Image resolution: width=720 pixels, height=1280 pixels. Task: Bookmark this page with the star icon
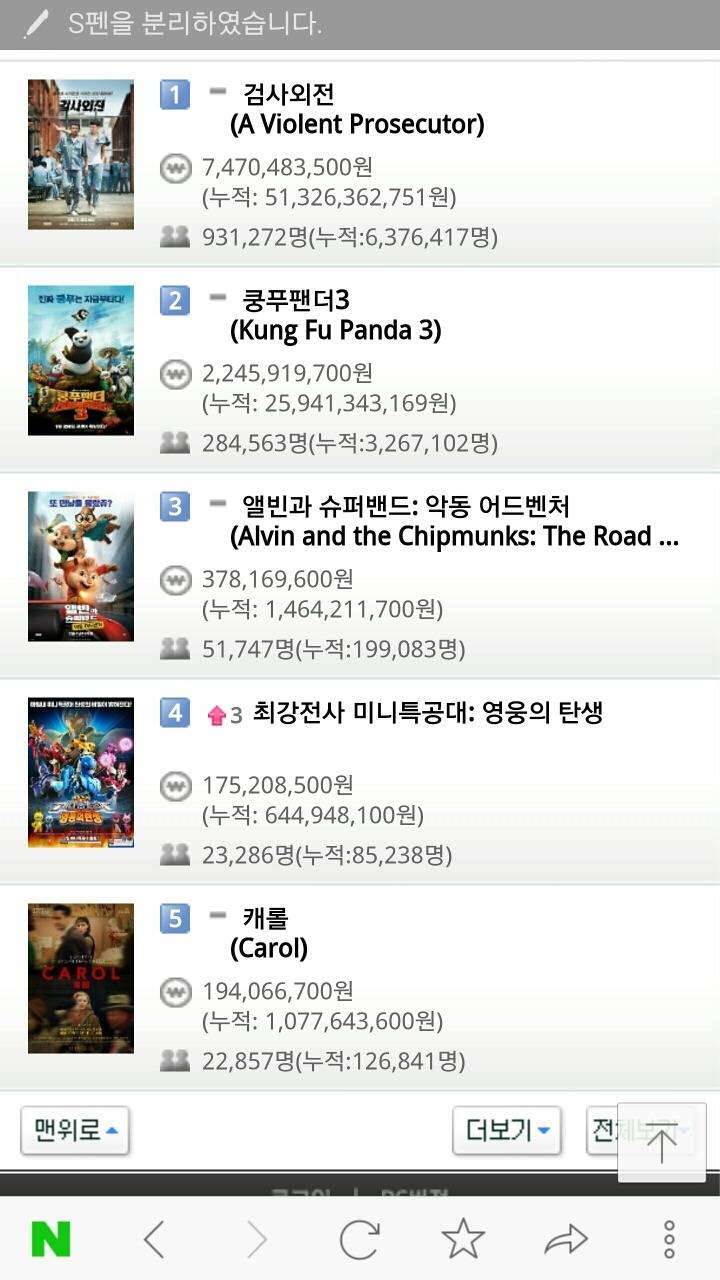[463, 1240]
